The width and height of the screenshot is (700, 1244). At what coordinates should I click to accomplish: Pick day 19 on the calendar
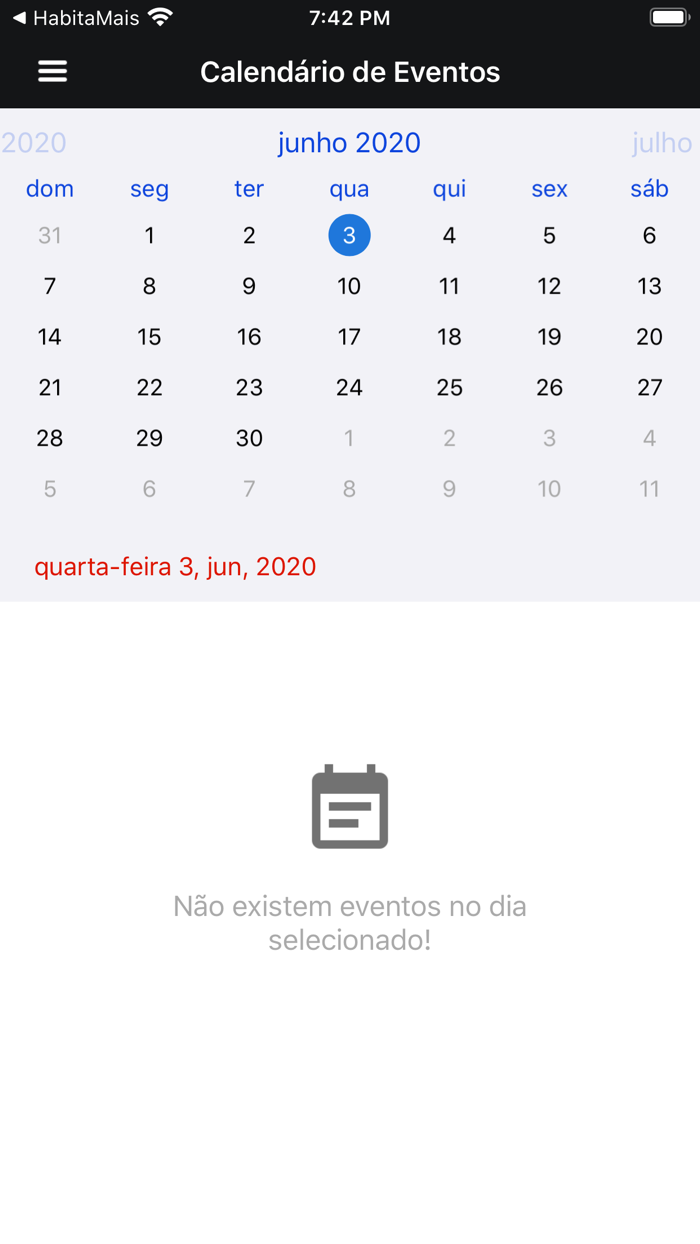point(549,337)
